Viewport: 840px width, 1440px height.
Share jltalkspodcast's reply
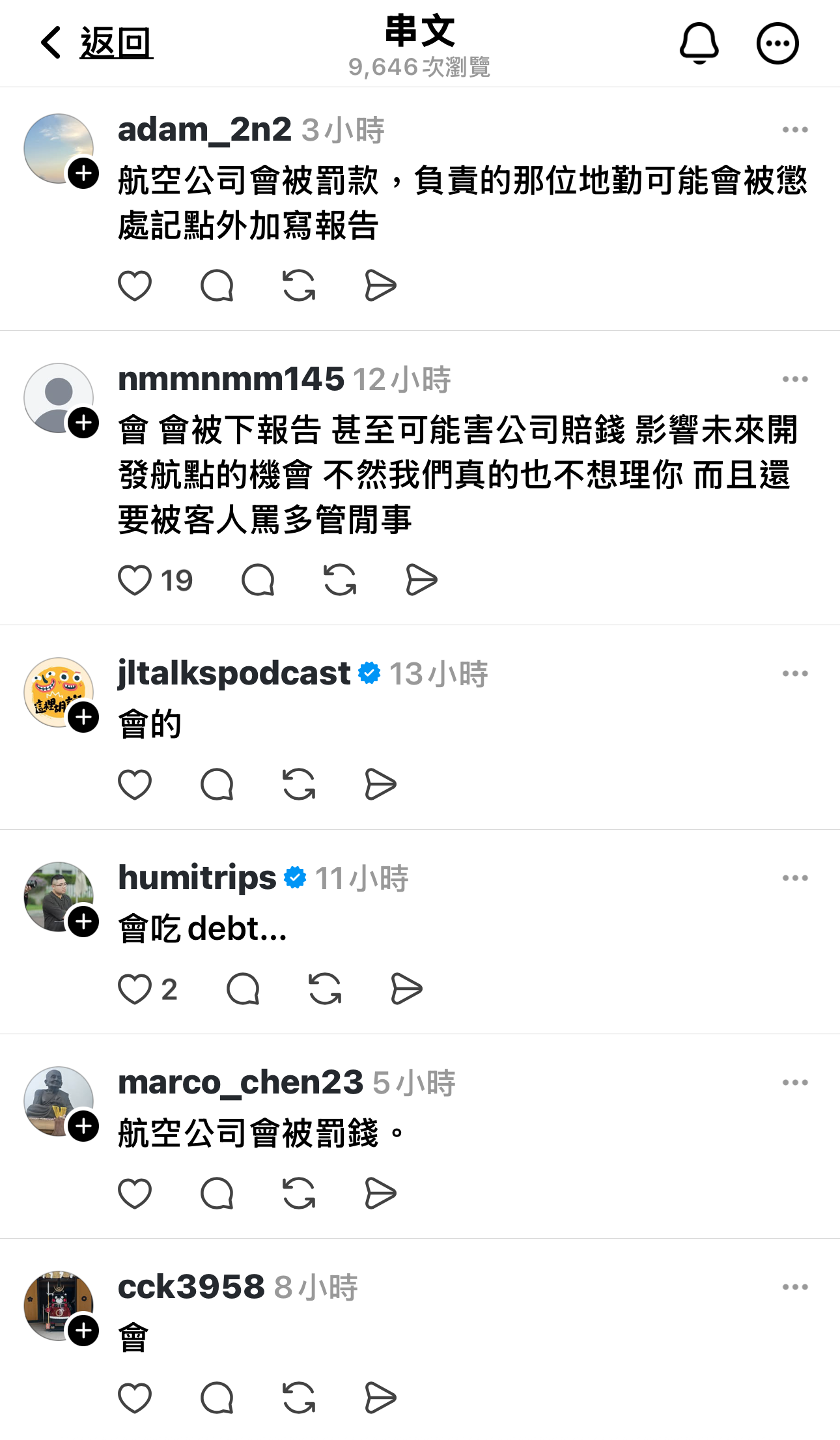click(380, 784)
